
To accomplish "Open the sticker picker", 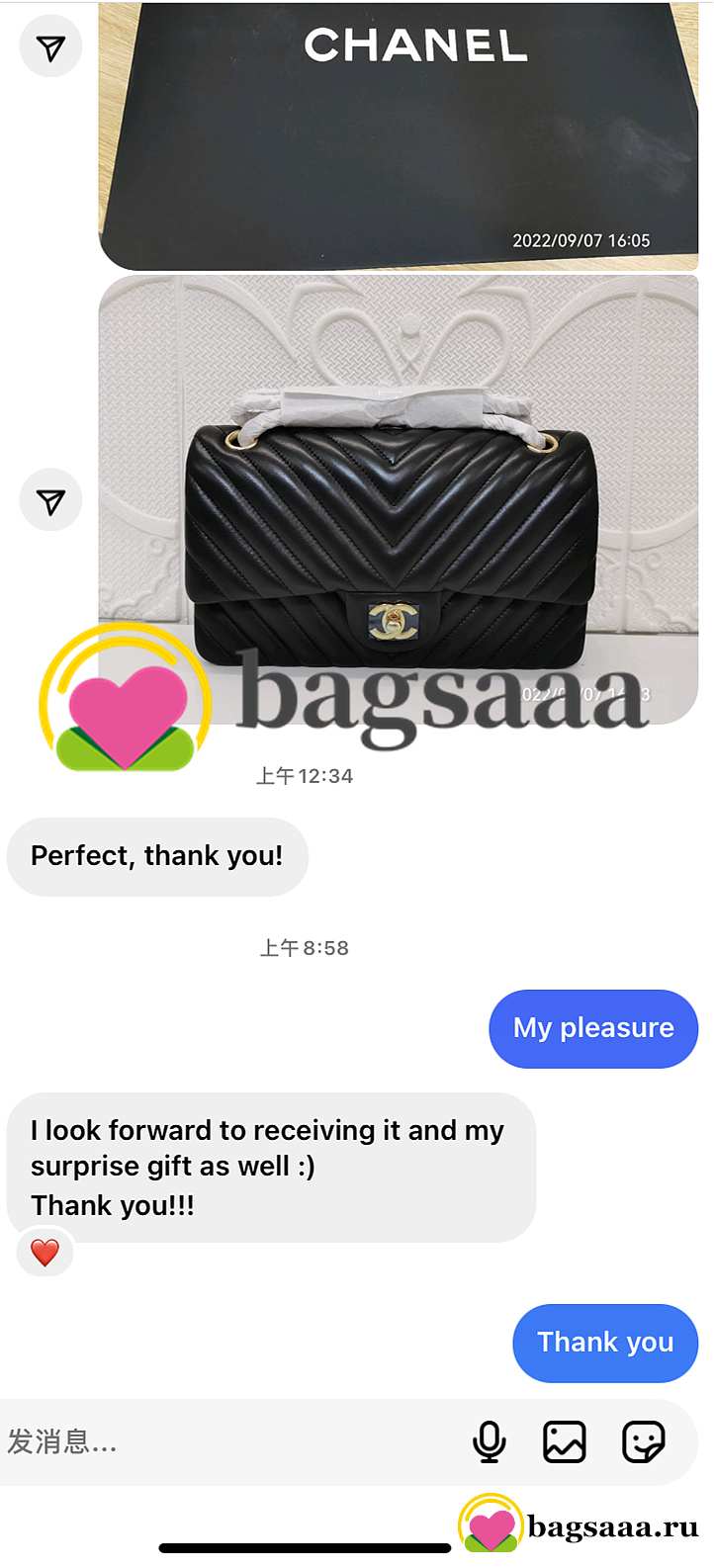I will [x=643, y=1441].
